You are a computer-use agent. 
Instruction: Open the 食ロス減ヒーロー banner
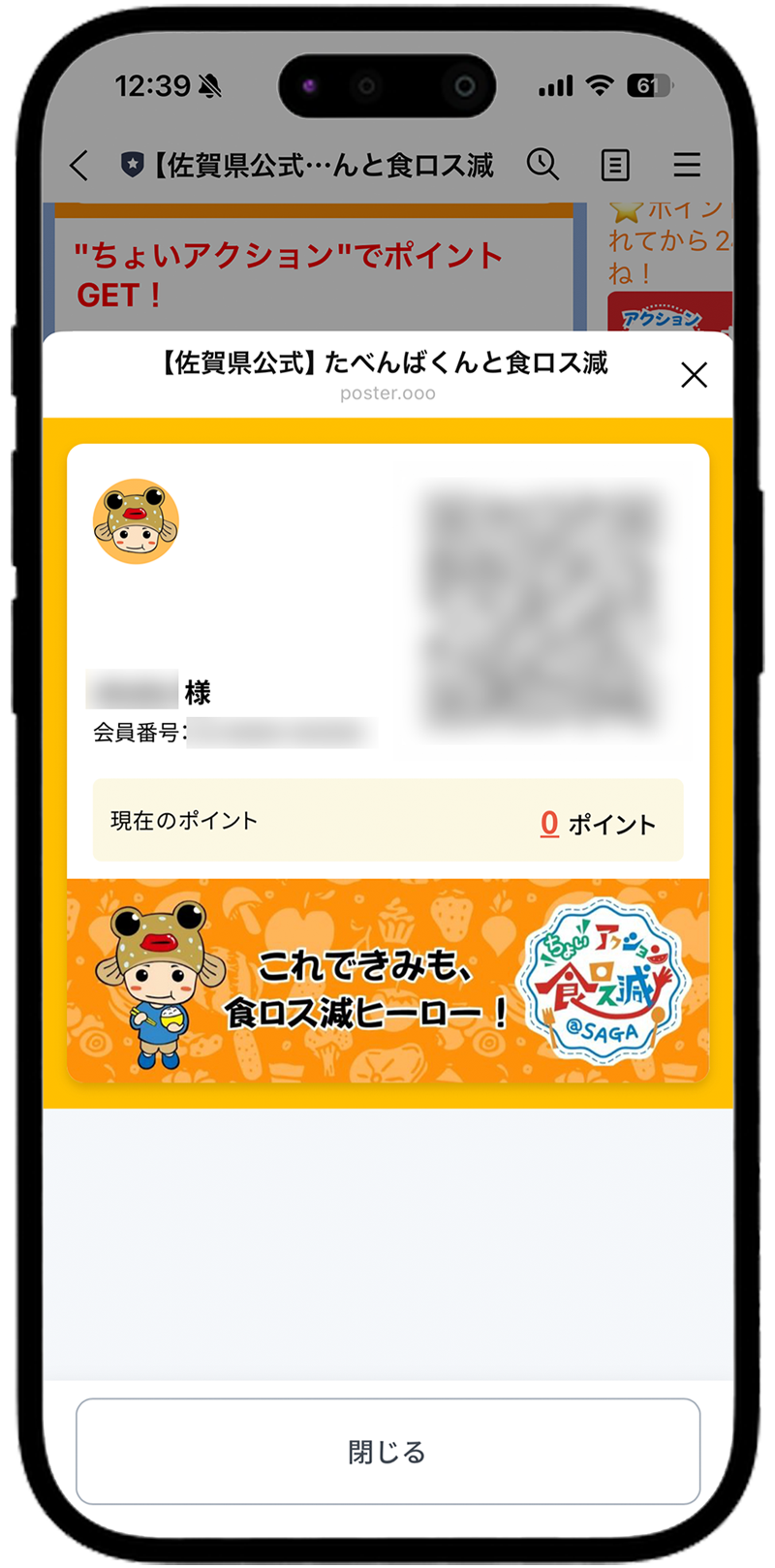[x=387, y=981]
